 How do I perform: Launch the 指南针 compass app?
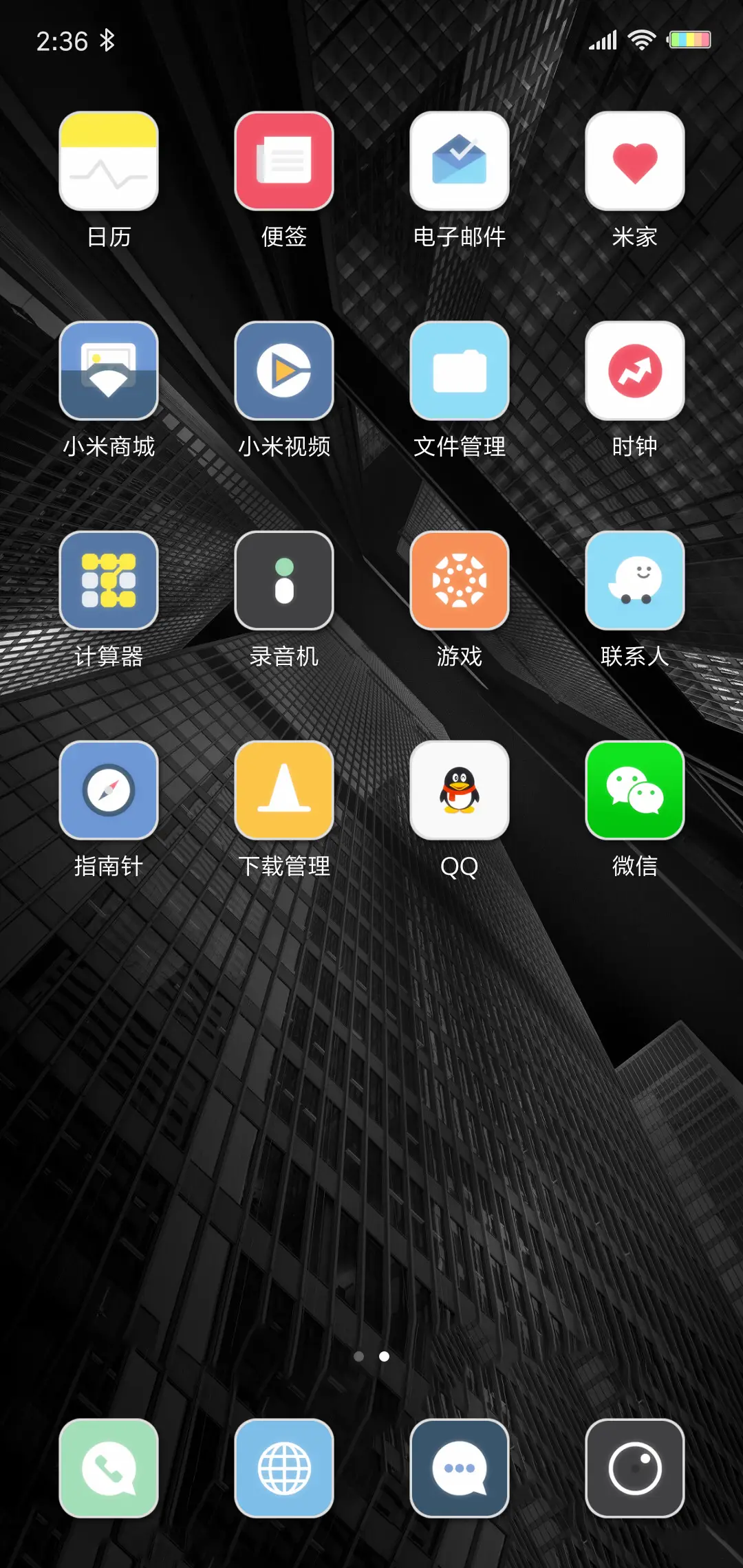pos(109,790)
